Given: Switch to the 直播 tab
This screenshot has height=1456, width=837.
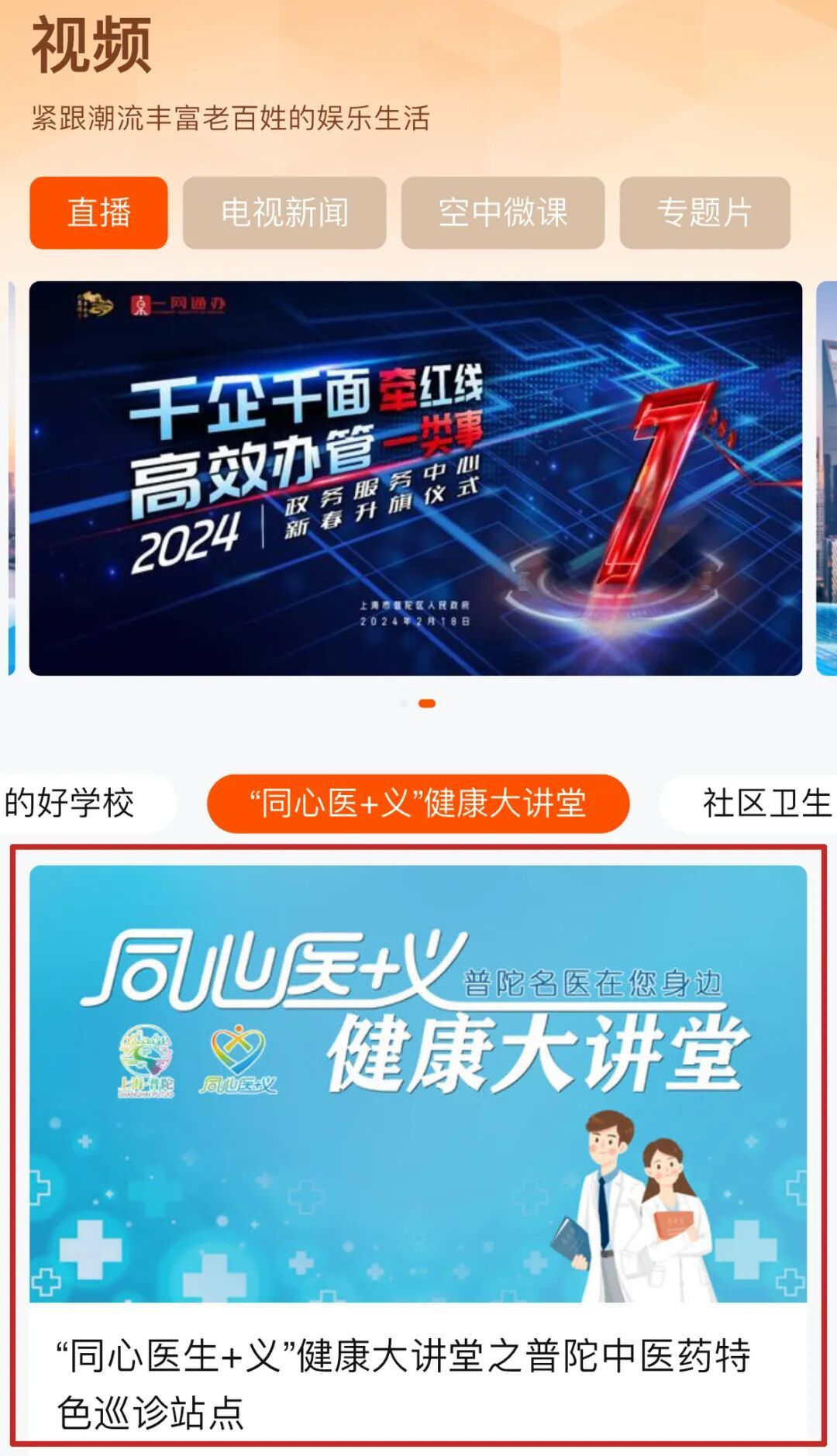Looking at the screenshot, I should pyautogui.click(x=98, y=213).
